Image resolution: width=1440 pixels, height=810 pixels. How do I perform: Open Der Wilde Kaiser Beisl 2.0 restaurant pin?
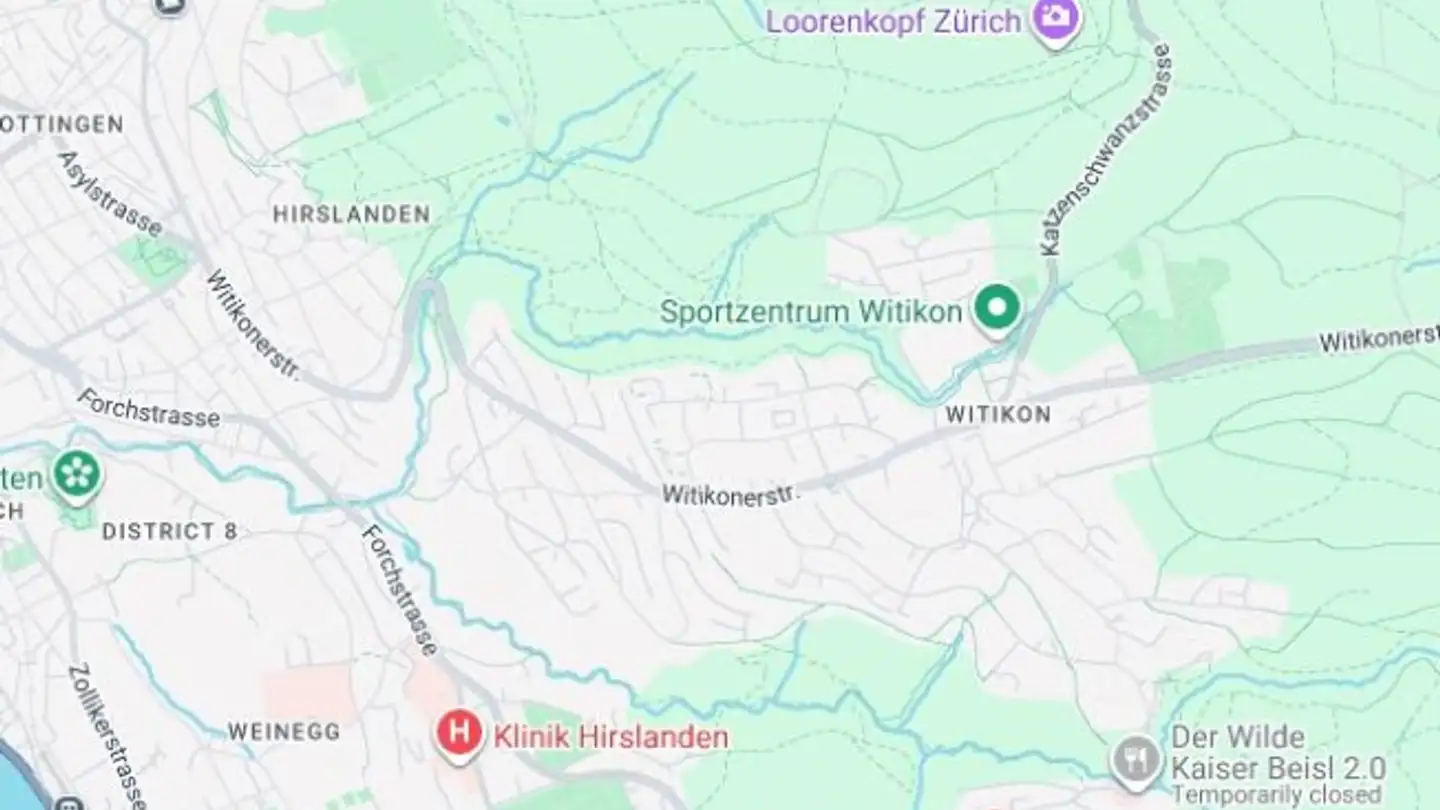coord(1136,758)
